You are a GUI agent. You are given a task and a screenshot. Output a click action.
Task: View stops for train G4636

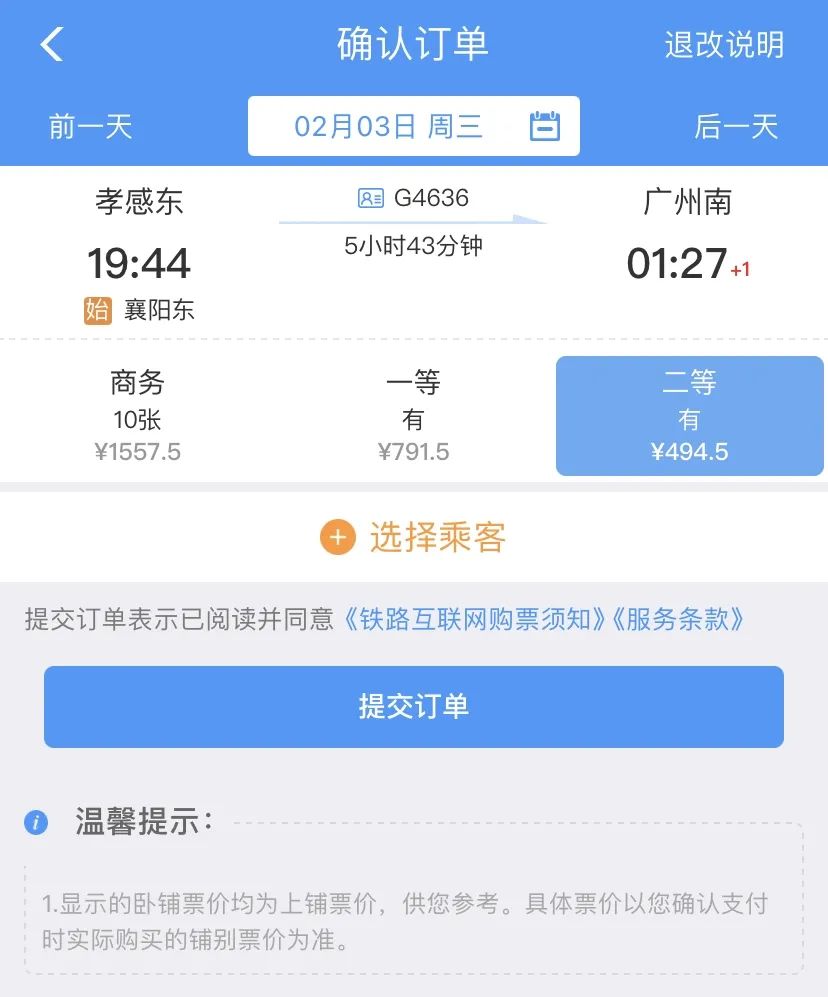(414, 198)
